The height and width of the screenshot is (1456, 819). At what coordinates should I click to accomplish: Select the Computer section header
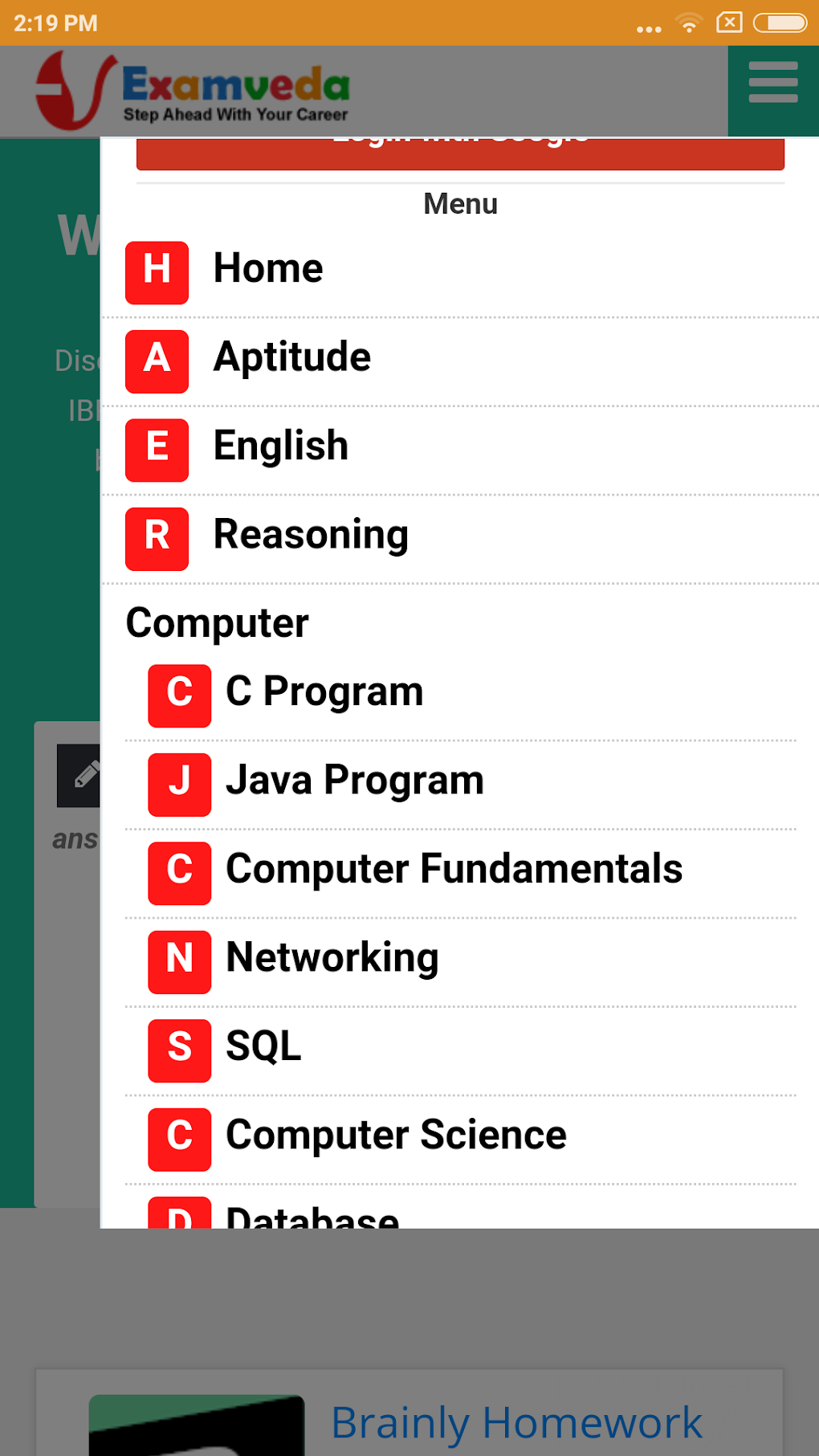217,621
